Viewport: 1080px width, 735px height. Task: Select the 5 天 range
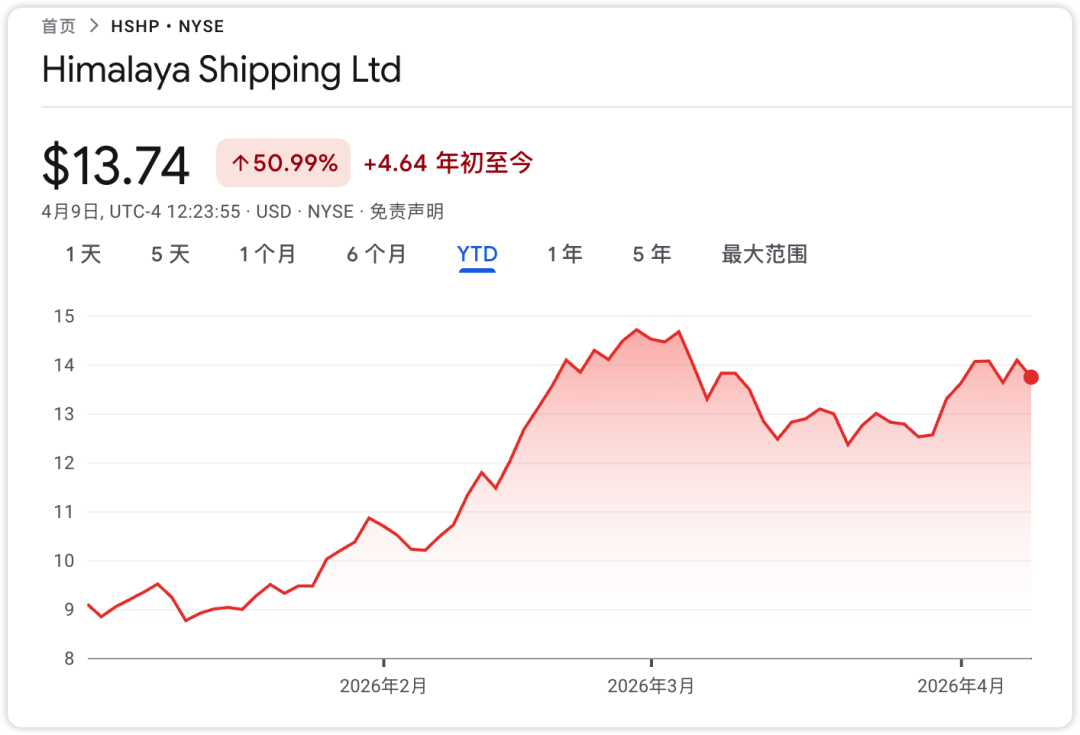click(x=170, y=254)
